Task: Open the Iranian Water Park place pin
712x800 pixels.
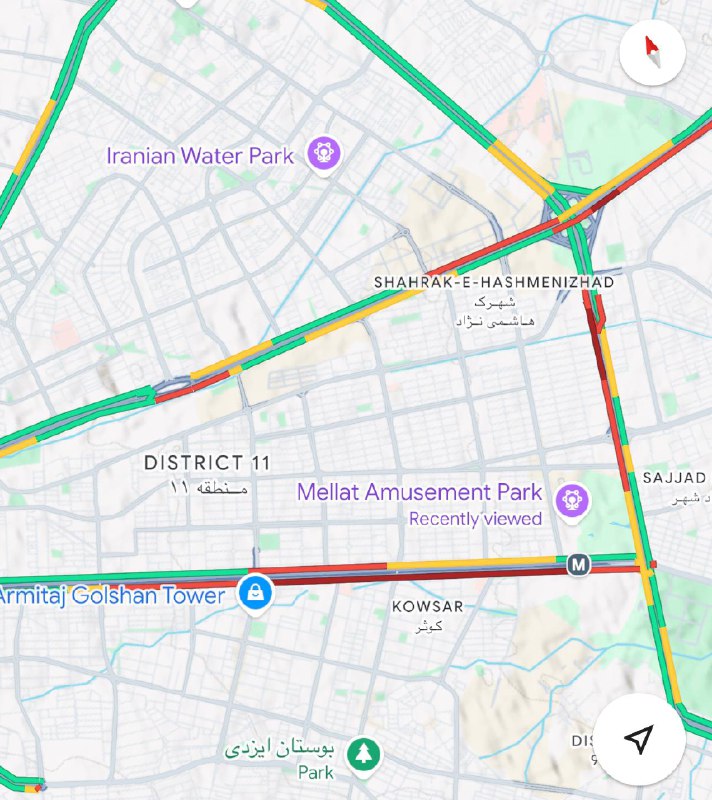Action: tap(325, 154)
